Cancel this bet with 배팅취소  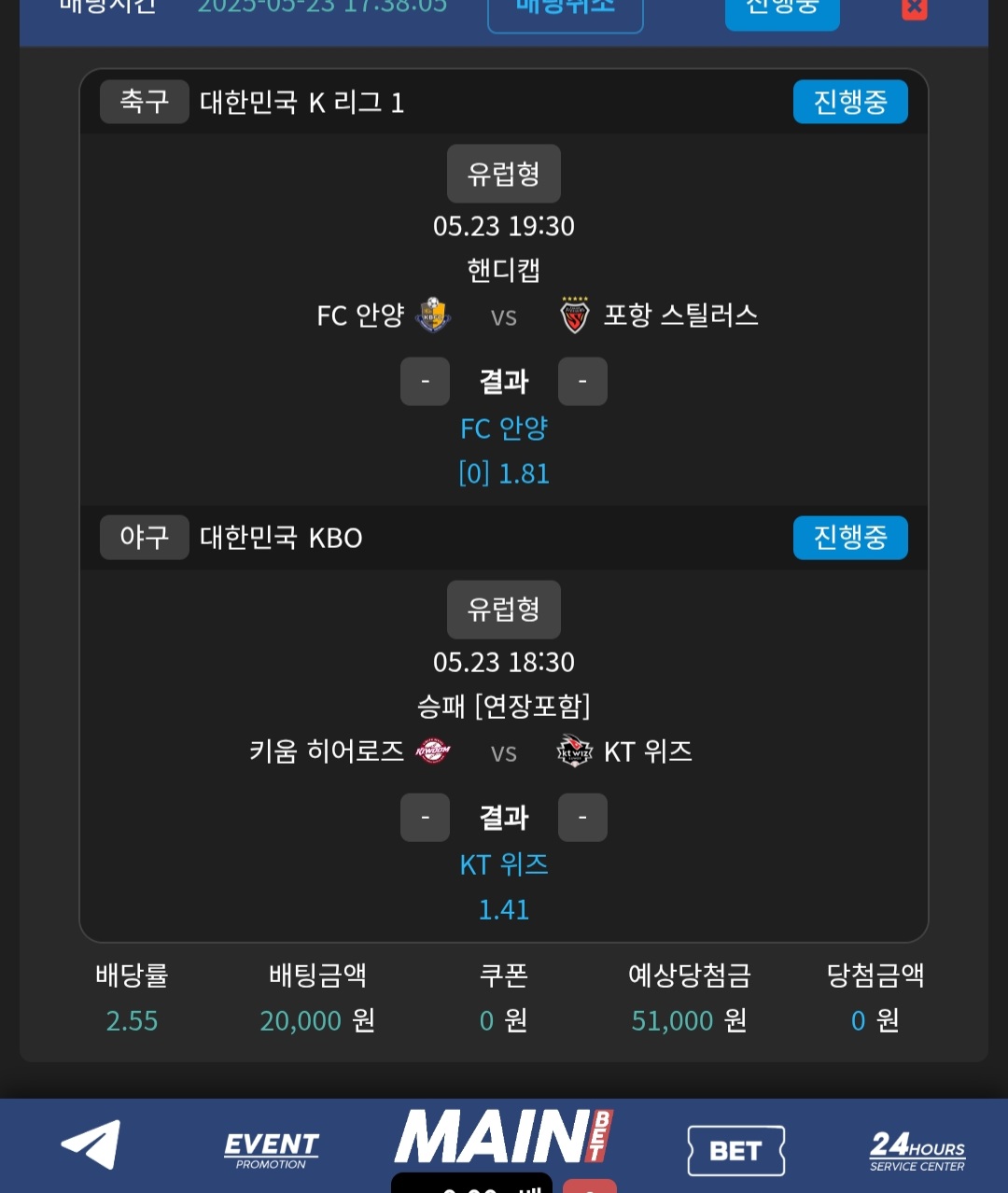[565, 11]
